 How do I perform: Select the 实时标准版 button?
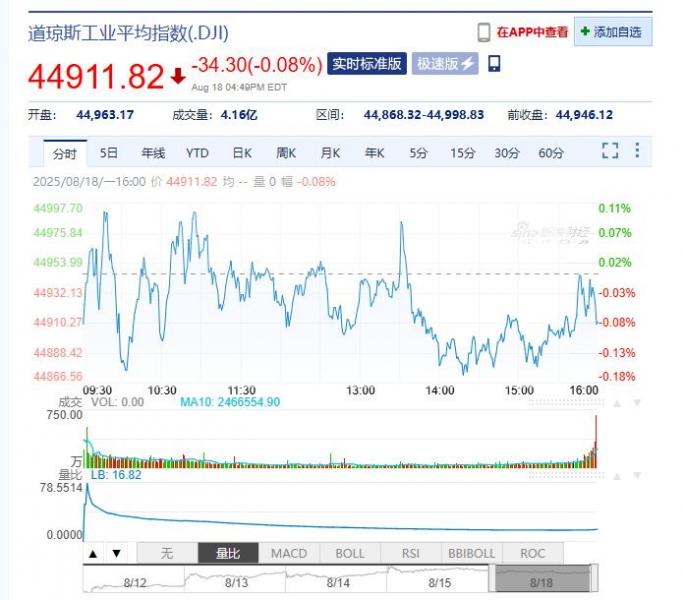pos(367,64)
